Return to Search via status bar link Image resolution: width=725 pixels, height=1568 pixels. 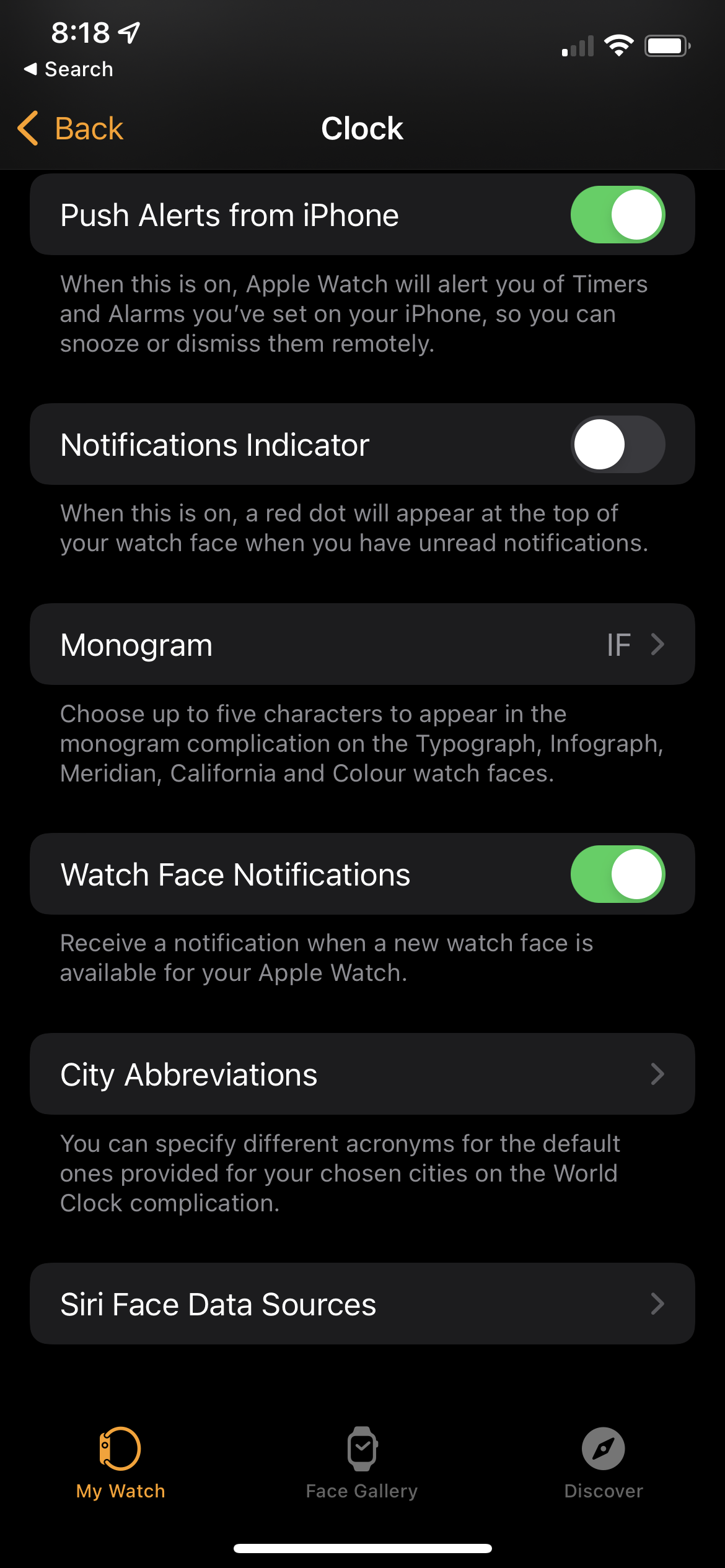click(x=69, y=69)
